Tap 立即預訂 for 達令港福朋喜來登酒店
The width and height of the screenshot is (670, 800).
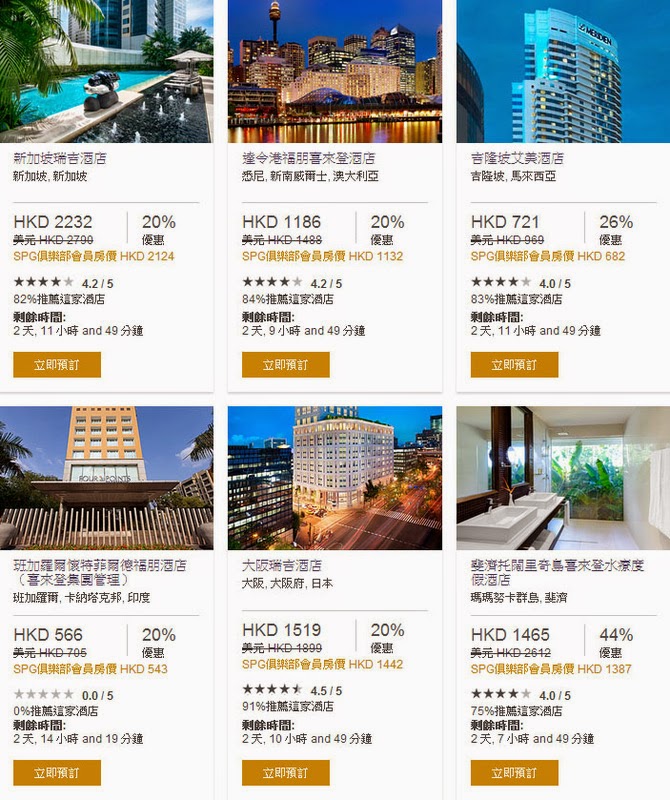coord(286,365)
